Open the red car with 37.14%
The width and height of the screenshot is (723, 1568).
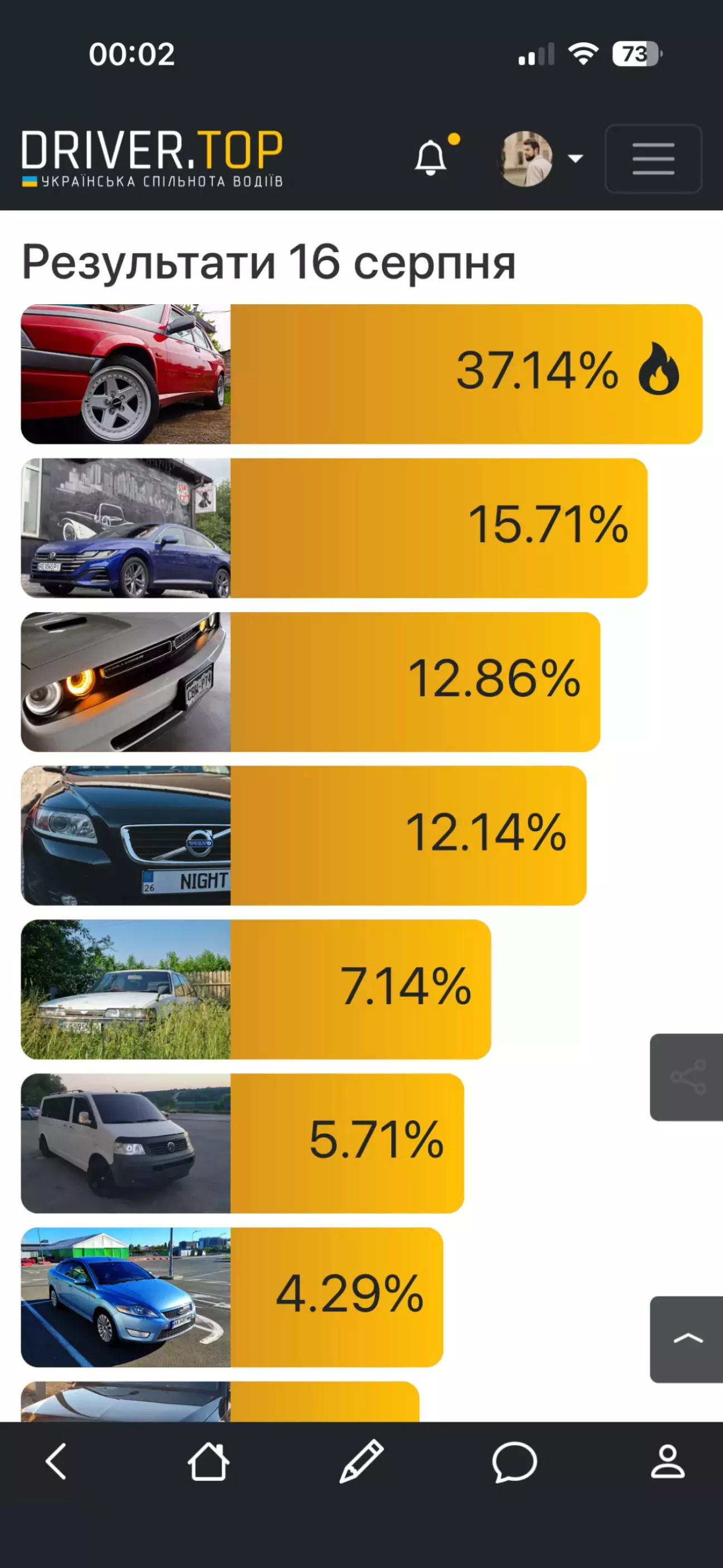(x=361, y=374)
